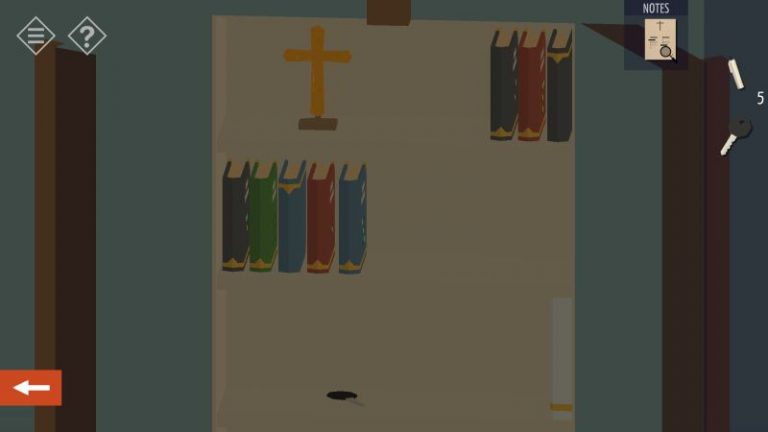Open the Notes page

pos(659,40)
